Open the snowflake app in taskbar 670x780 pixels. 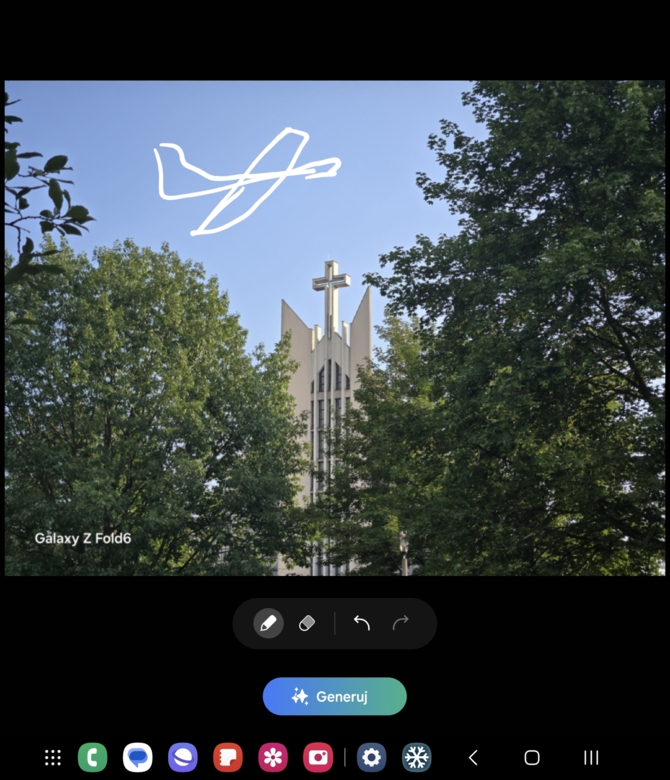coord(417,757)
